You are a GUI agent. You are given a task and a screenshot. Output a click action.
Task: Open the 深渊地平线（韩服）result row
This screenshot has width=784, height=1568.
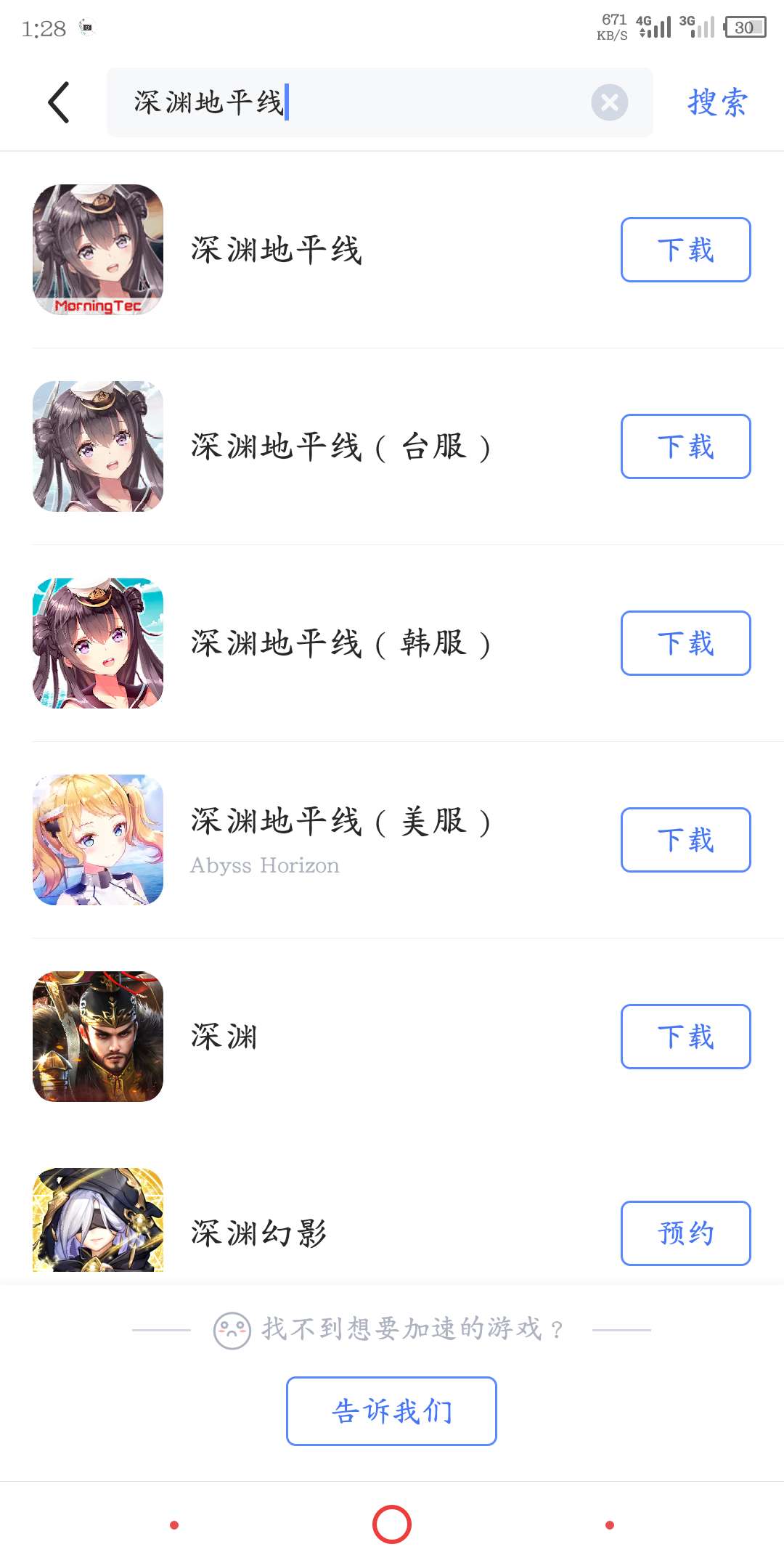tap(341, 643)
